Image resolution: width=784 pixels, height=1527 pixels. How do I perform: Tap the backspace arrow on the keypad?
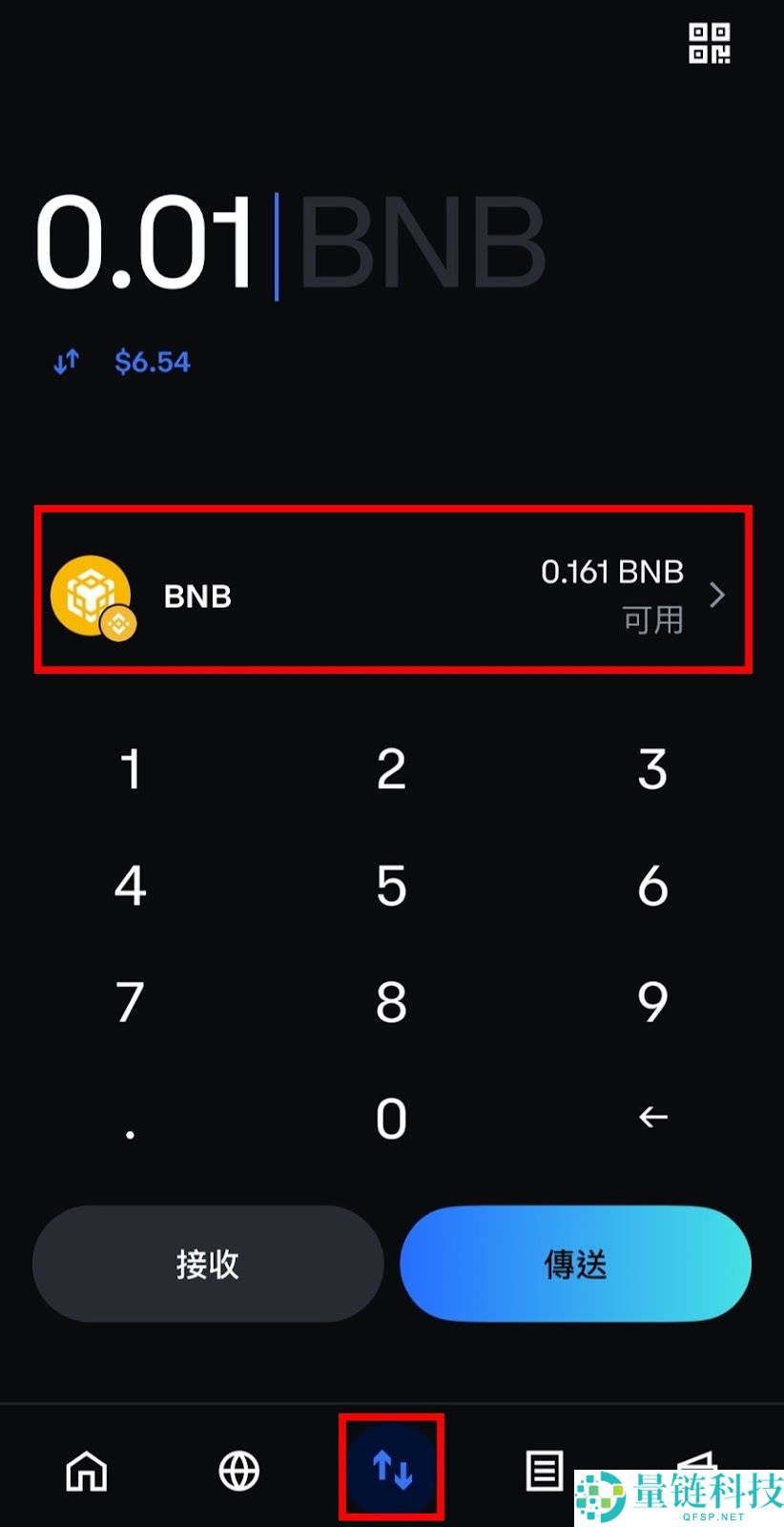click(652, 1117)
